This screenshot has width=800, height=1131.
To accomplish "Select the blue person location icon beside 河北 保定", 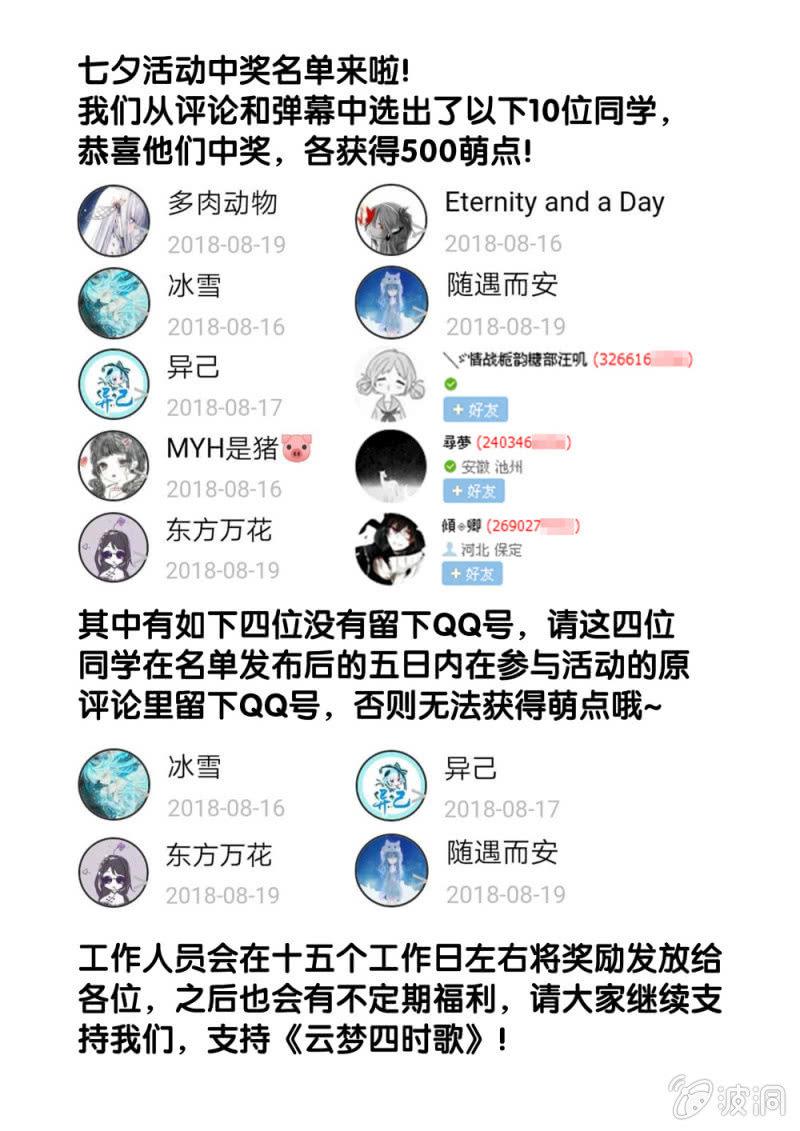I will (452, 547).
